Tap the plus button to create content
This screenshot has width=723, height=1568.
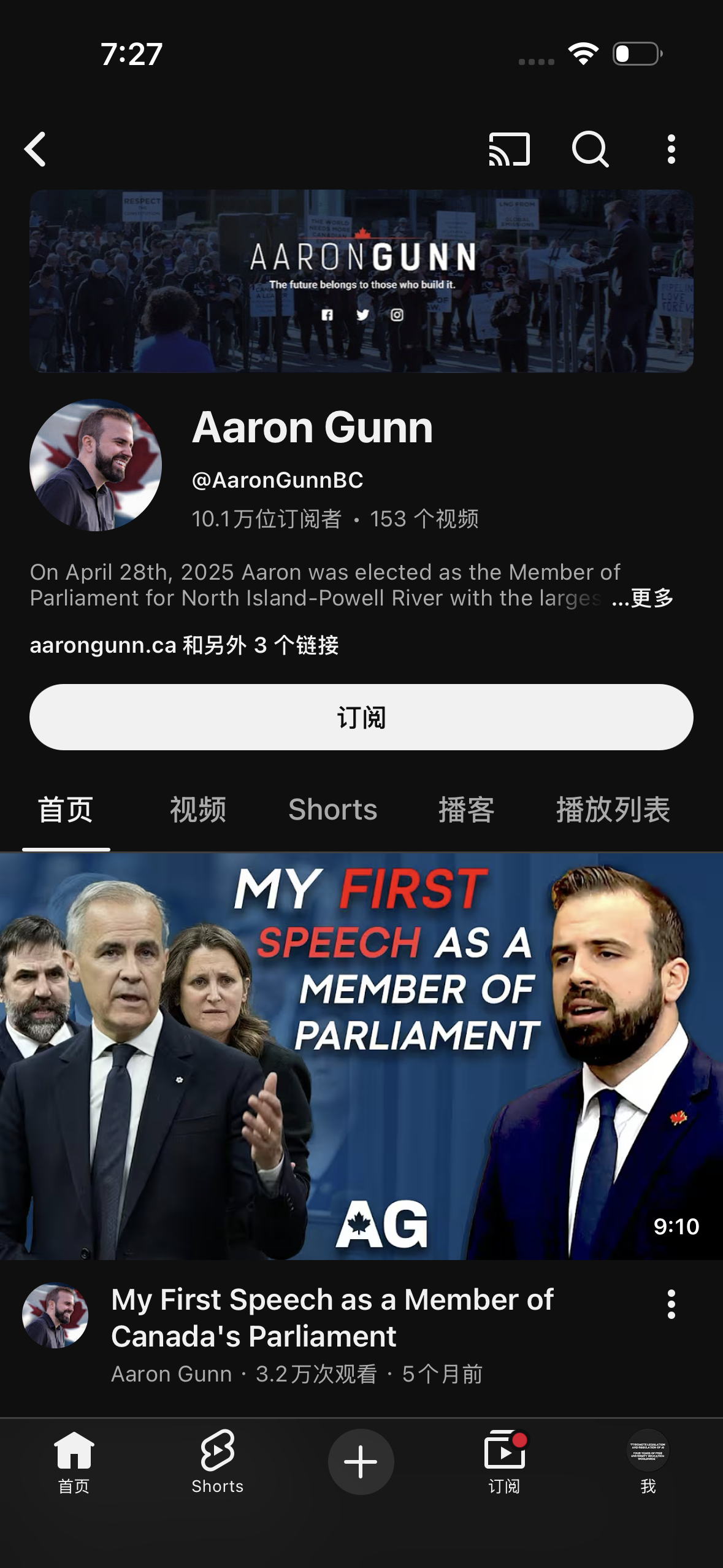(361, 1462)
